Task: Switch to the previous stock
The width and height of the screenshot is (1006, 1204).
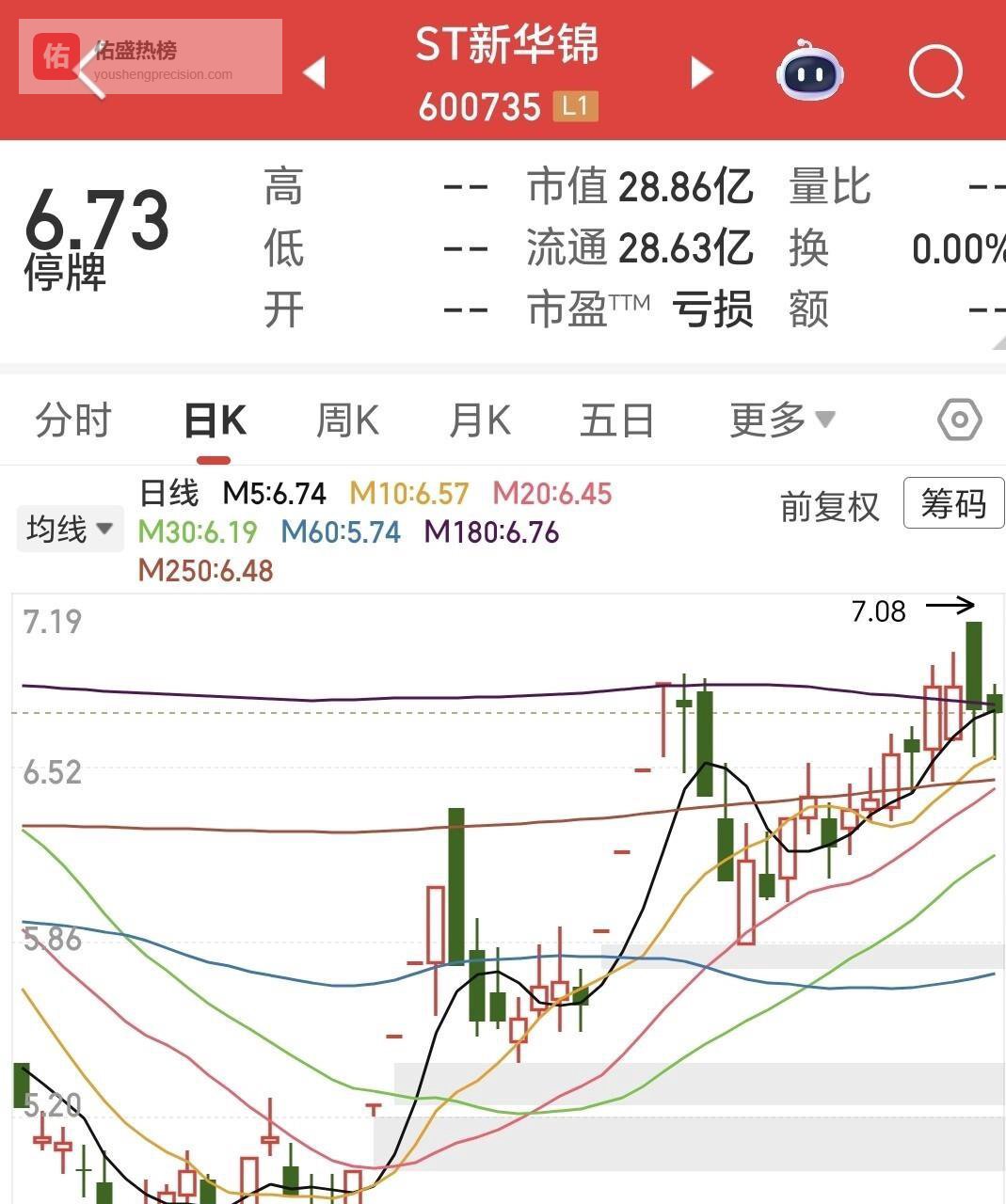Action: coord(315,72)
